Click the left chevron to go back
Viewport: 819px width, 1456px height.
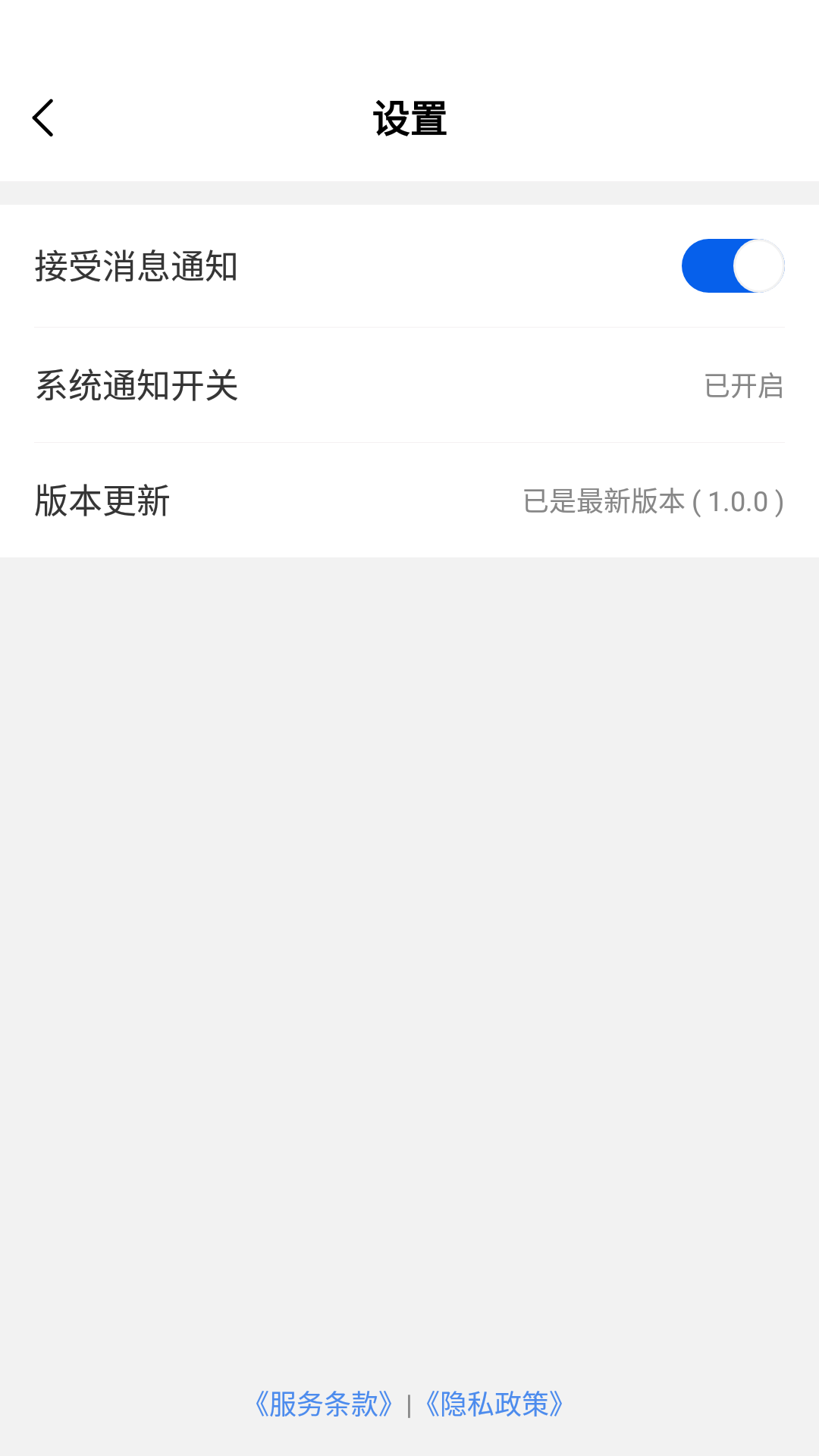pos(42,118)
